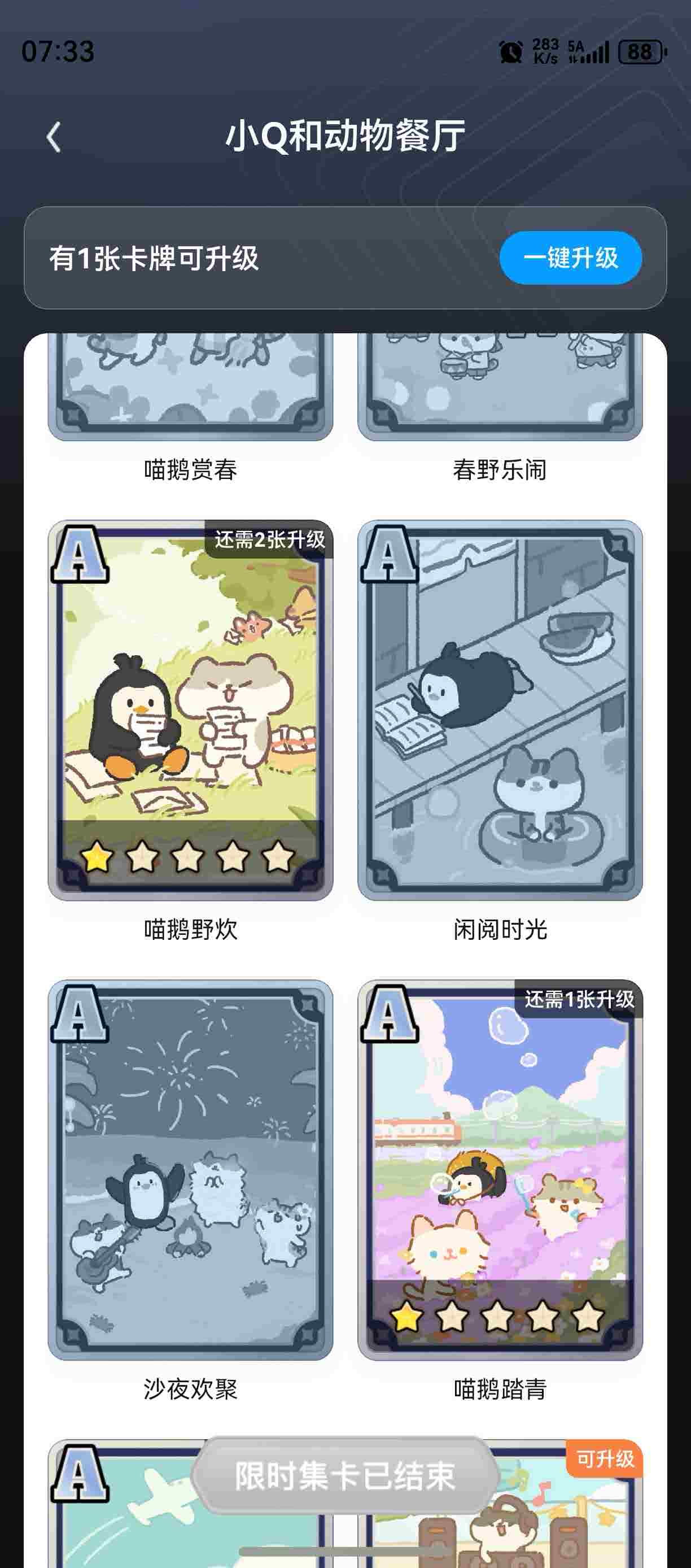Tap the 一键升级 button

click(x=570, y=258)
